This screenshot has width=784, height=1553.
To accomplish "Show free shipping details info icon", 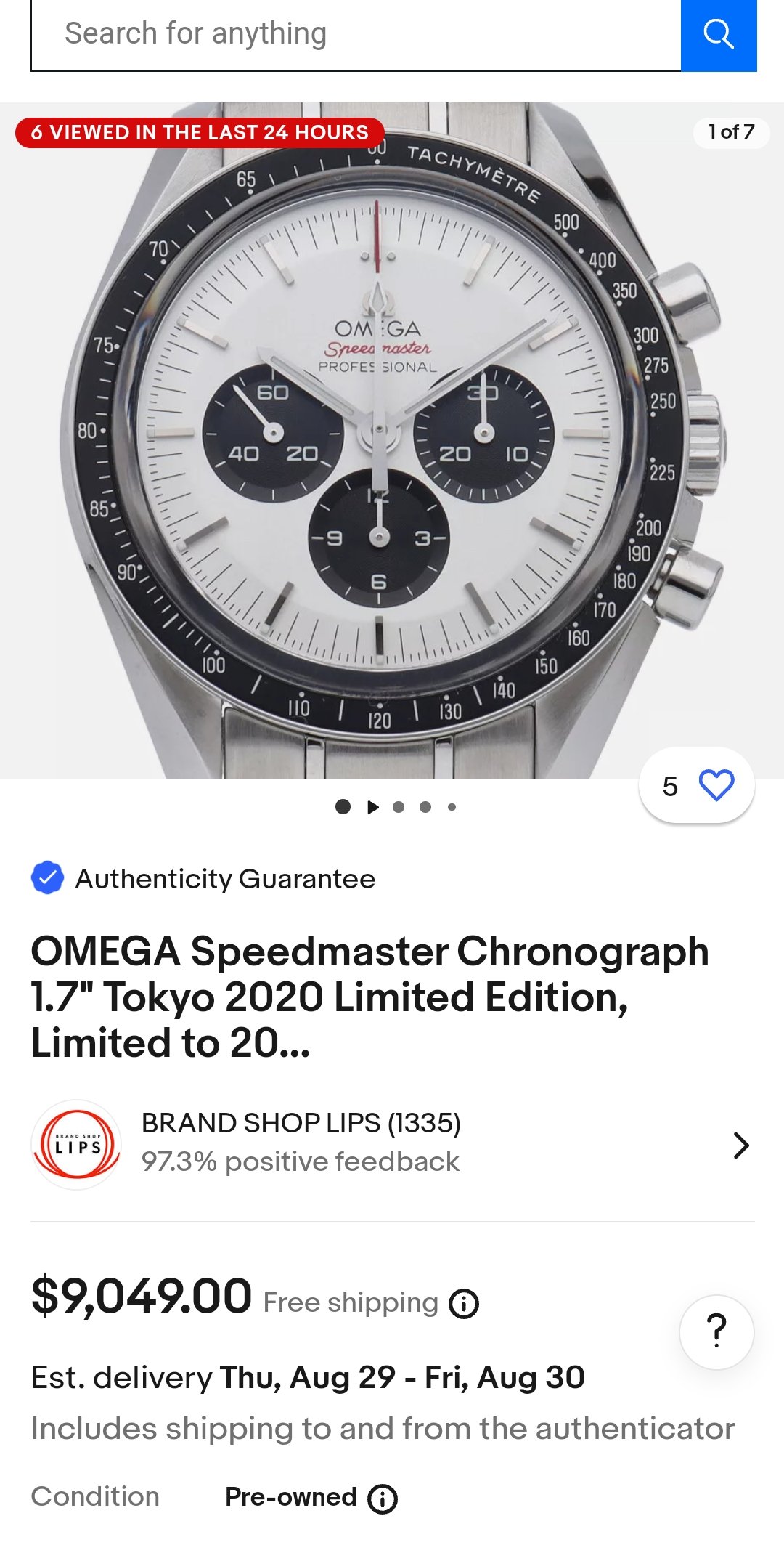I will coord(464,1304).
